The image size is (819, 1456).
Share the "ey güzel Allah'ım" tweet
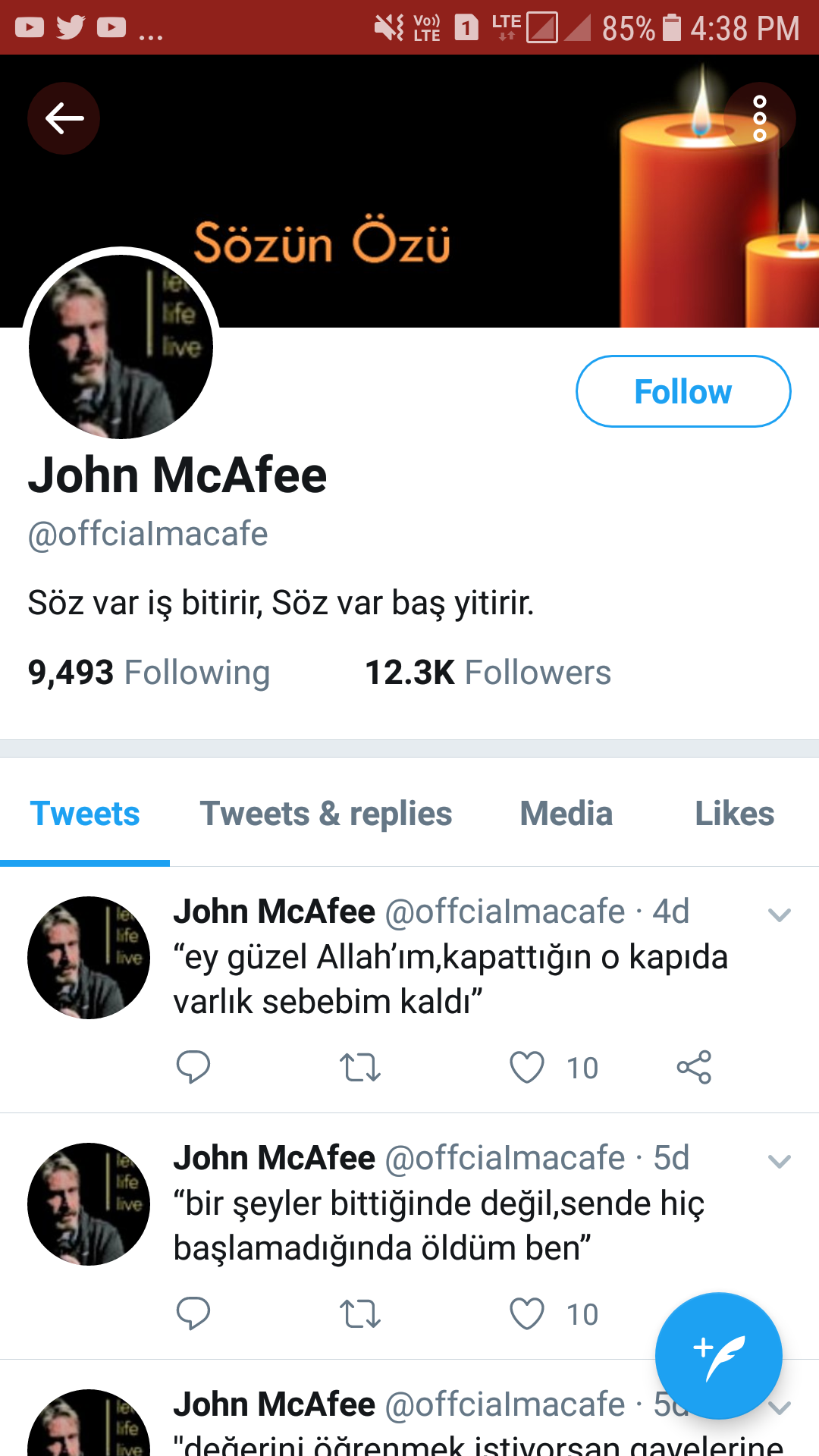pyautogui.click(x=694, y=1067)
